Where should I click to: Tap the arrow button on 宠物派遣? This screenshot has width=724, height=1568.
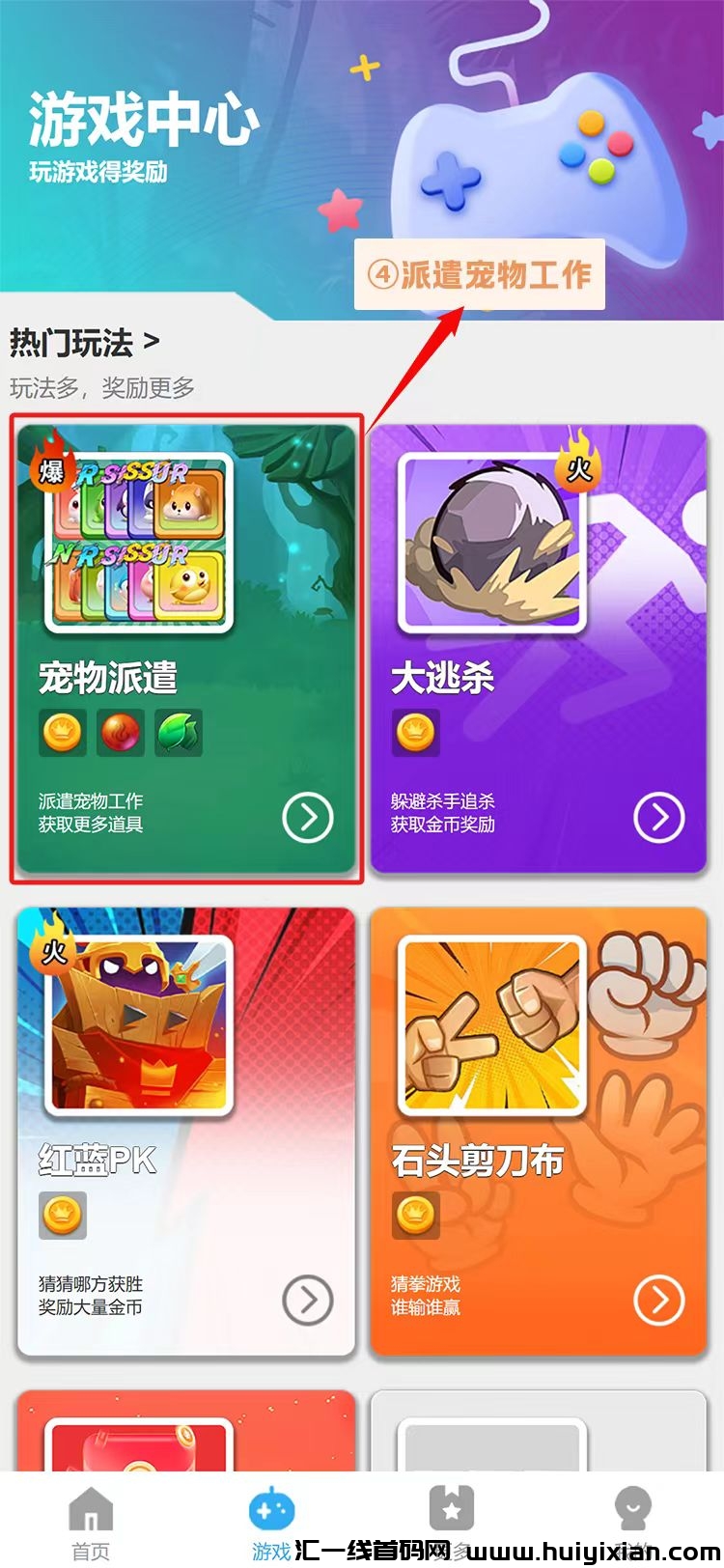click(308, 817)
